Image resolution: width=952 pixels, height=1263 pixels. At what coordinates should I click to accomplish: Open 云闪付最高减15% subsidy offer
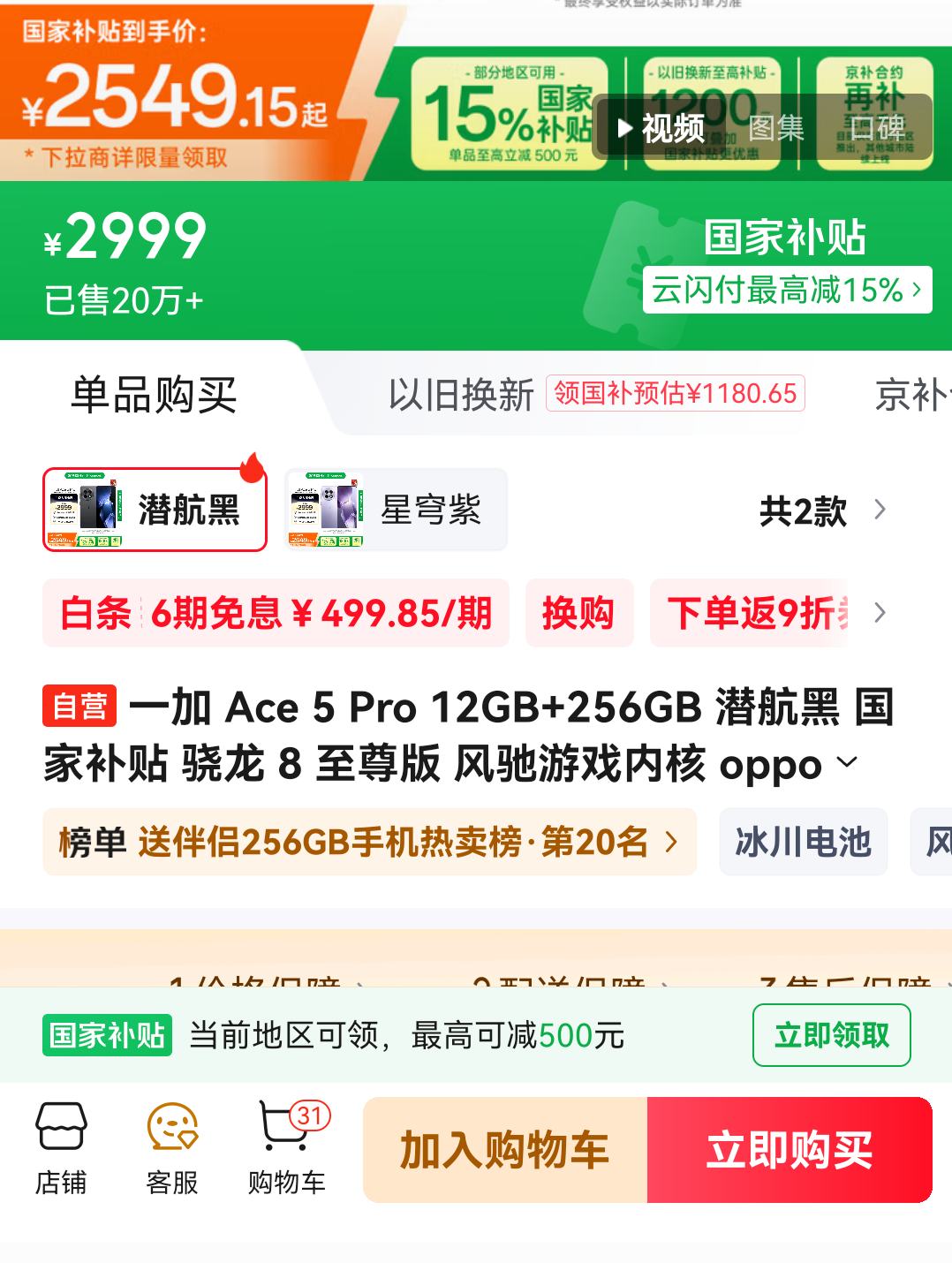coord(786,290)
